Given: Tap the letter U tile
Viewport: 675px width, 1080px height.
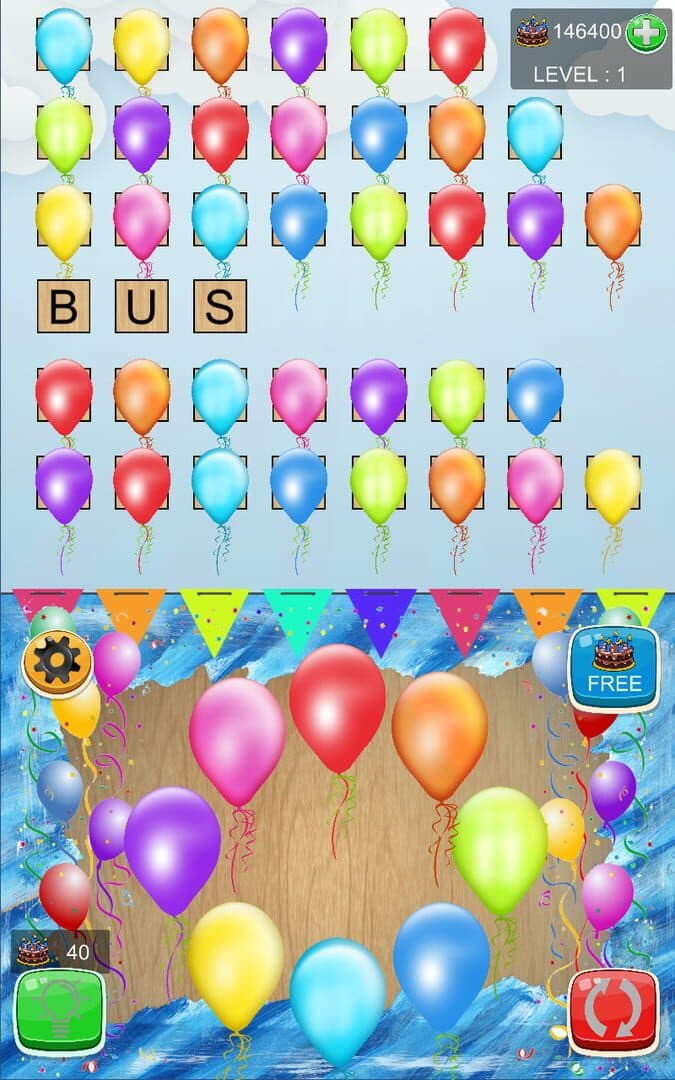Looking at the screenshot, I should point(141,306).
